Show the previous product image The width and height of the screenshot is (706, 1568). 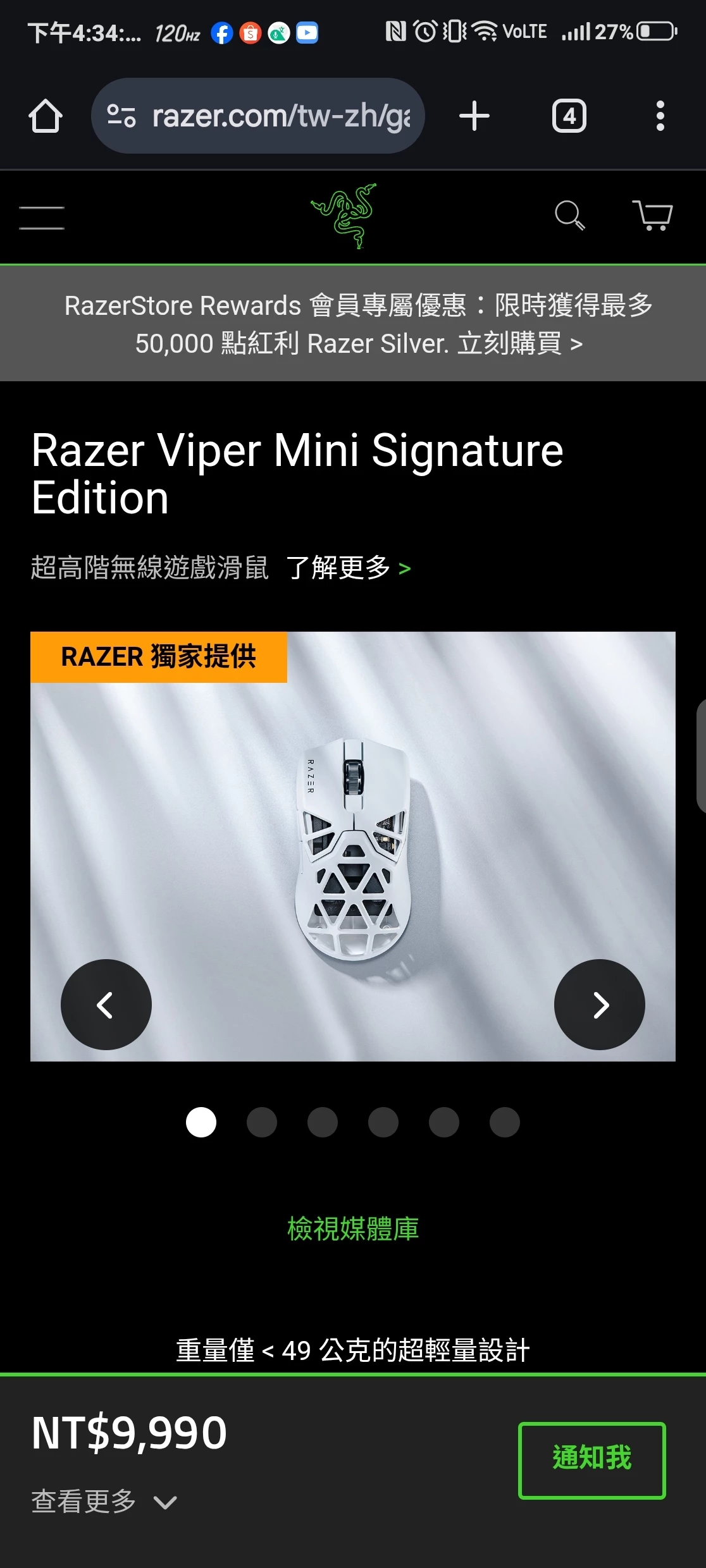point(106,1005)
